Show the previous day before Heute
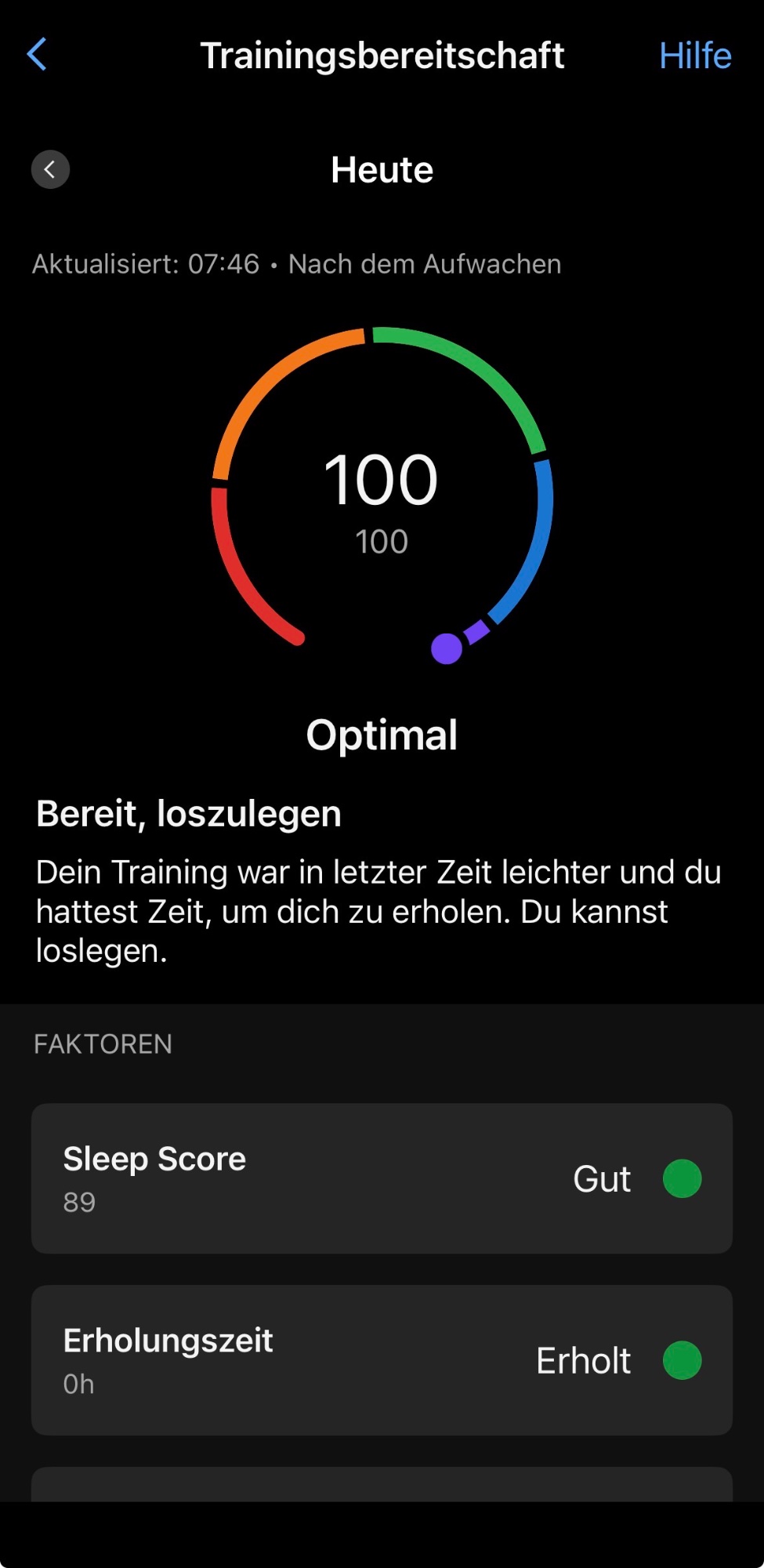764x1568 pixels. (50, 169)
